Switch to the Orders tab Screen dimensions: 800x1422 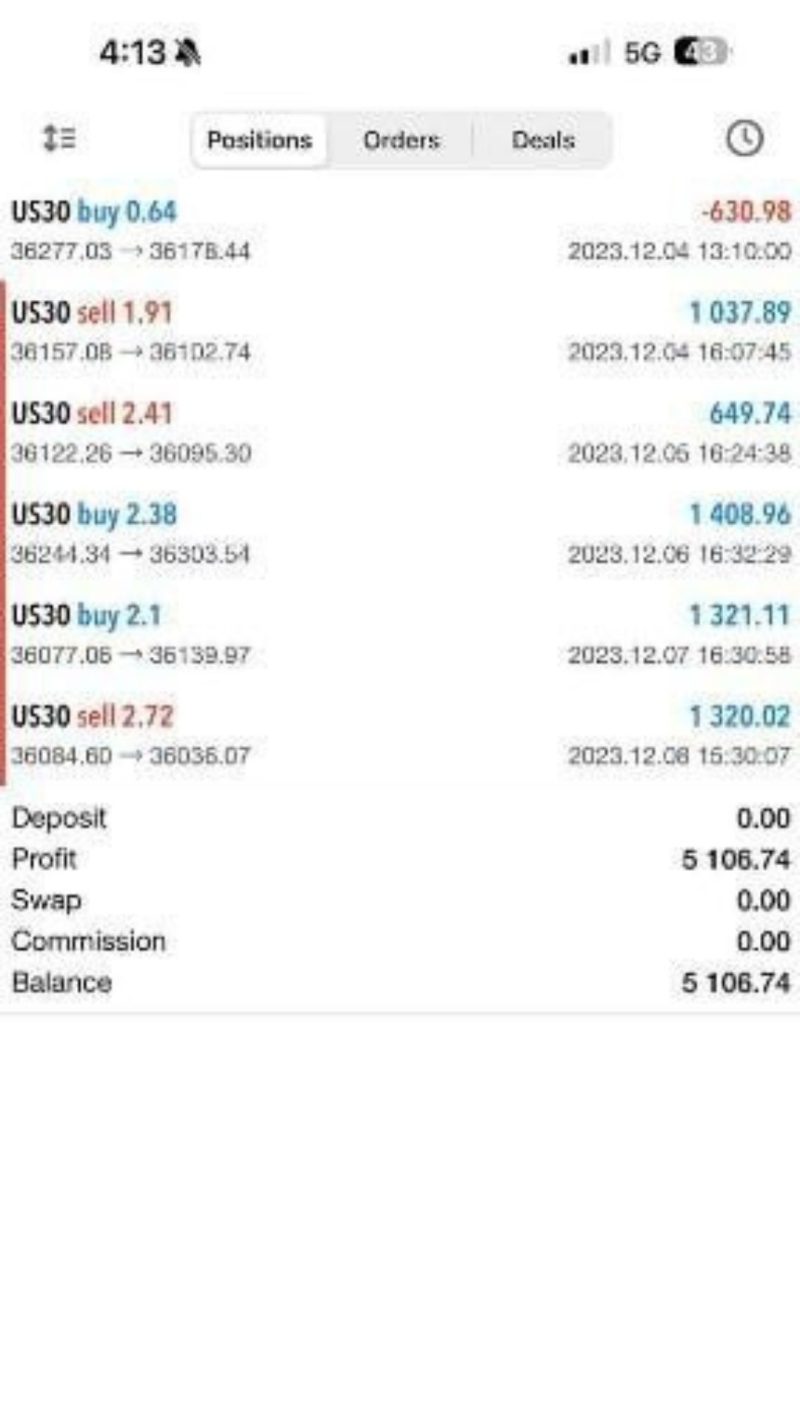pos(401,140)
